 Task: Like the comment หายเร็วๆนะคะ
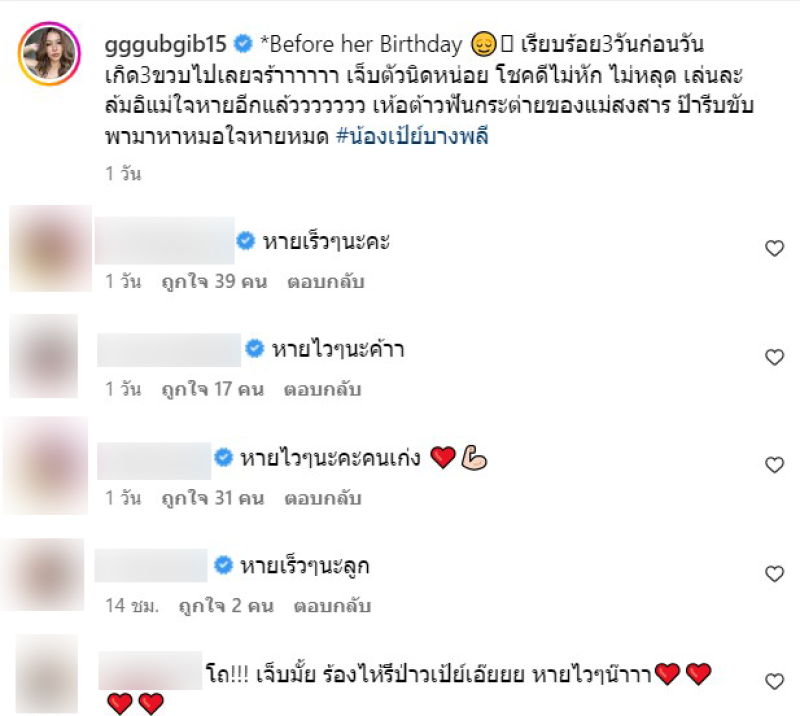tap(774, 249)
